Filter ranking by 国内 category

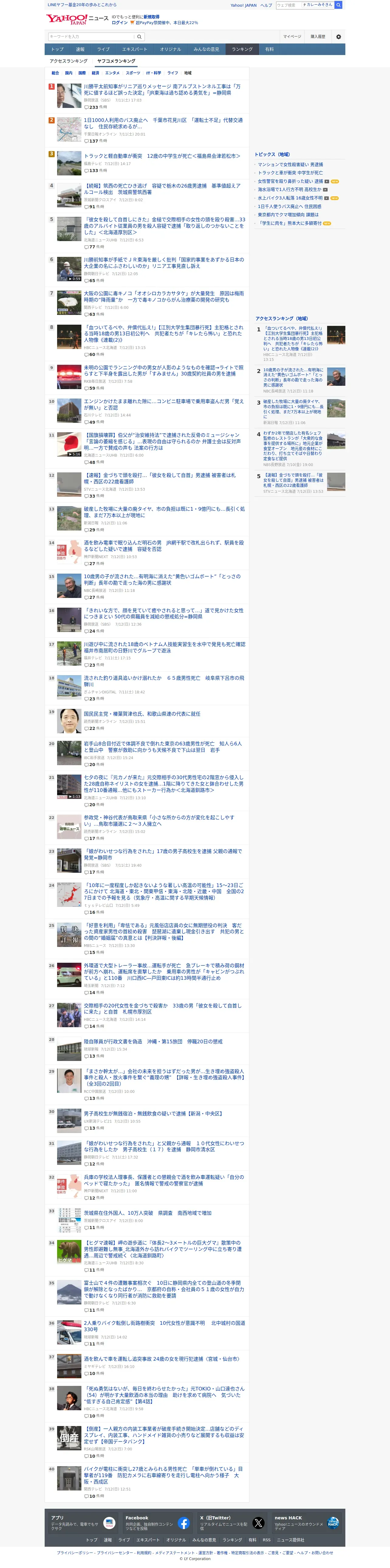pyautogui.click(x=69, y=72)
